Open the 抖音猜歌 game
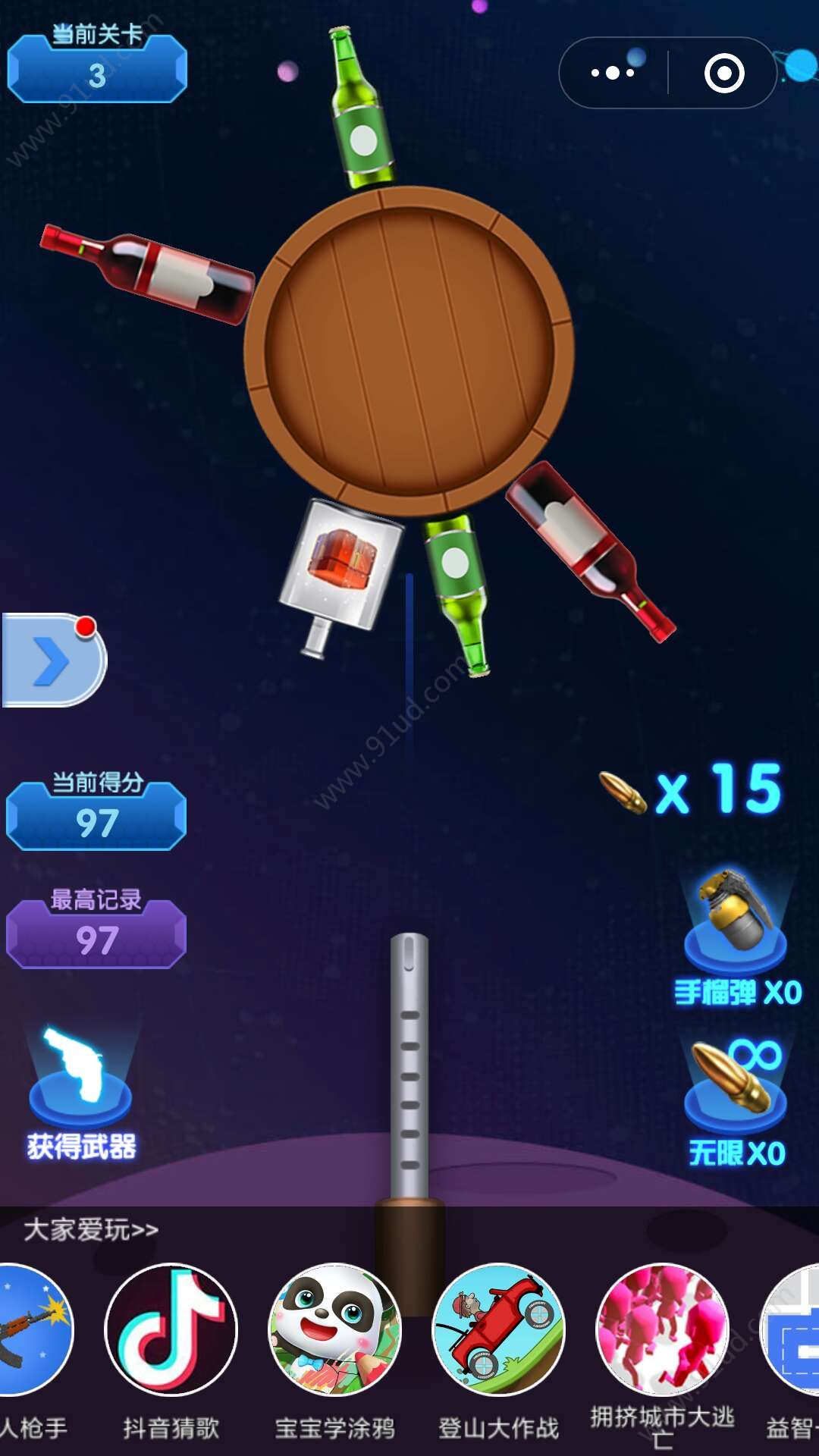819x1456 pixels. (171, 1329)
